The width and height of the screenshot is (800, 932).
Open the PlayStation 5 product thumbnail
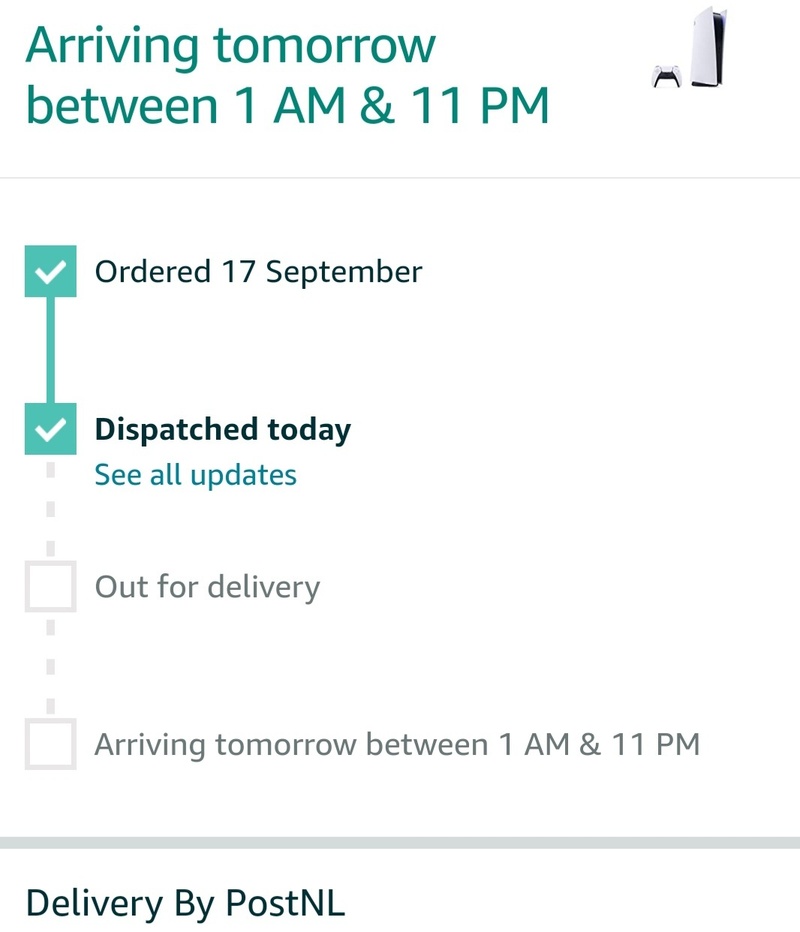pyautogui.click(x=692, y=50)
